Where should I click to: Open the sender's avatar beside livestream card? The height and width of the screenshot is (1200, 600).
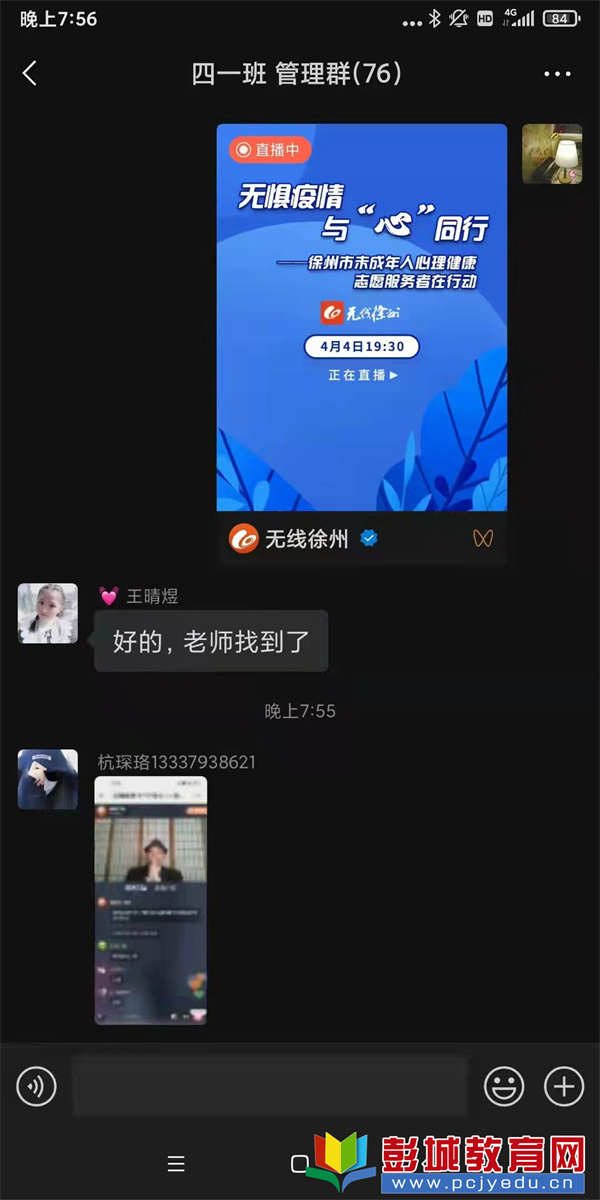552,154
